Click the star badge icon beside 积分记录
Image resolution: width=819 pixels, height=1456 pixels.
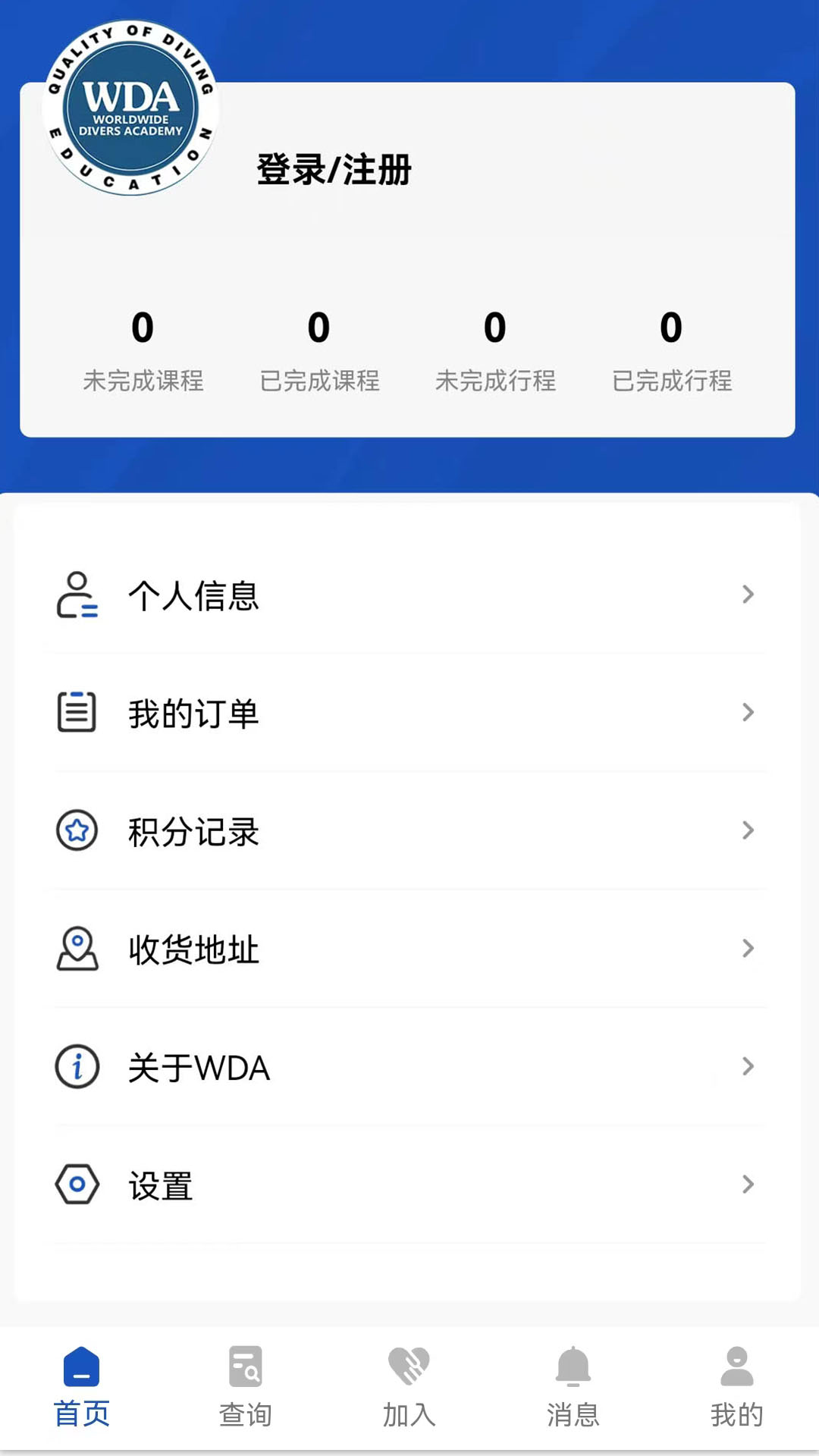point(76,832)
